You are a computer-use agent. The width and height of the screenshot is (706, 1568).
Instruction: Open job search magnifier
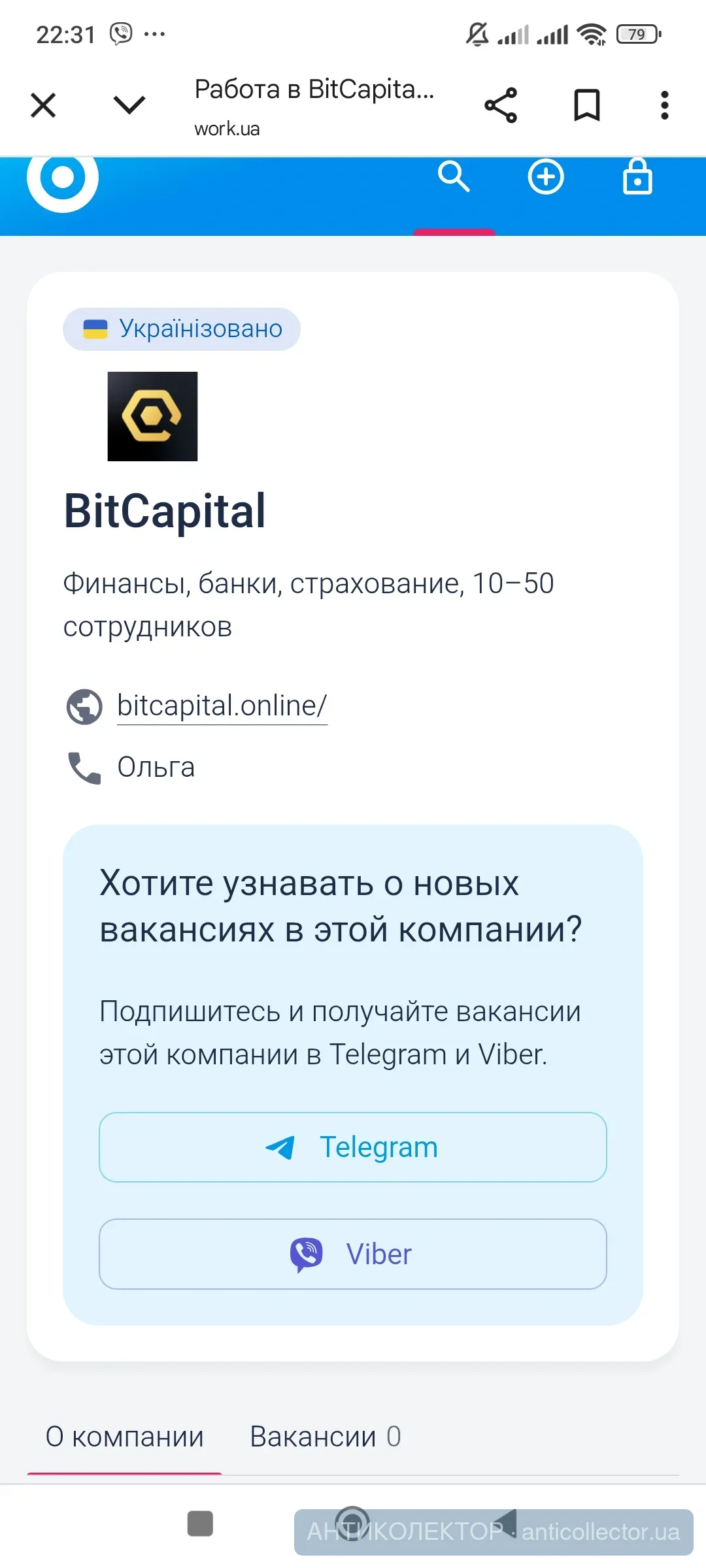click(454, 176)
